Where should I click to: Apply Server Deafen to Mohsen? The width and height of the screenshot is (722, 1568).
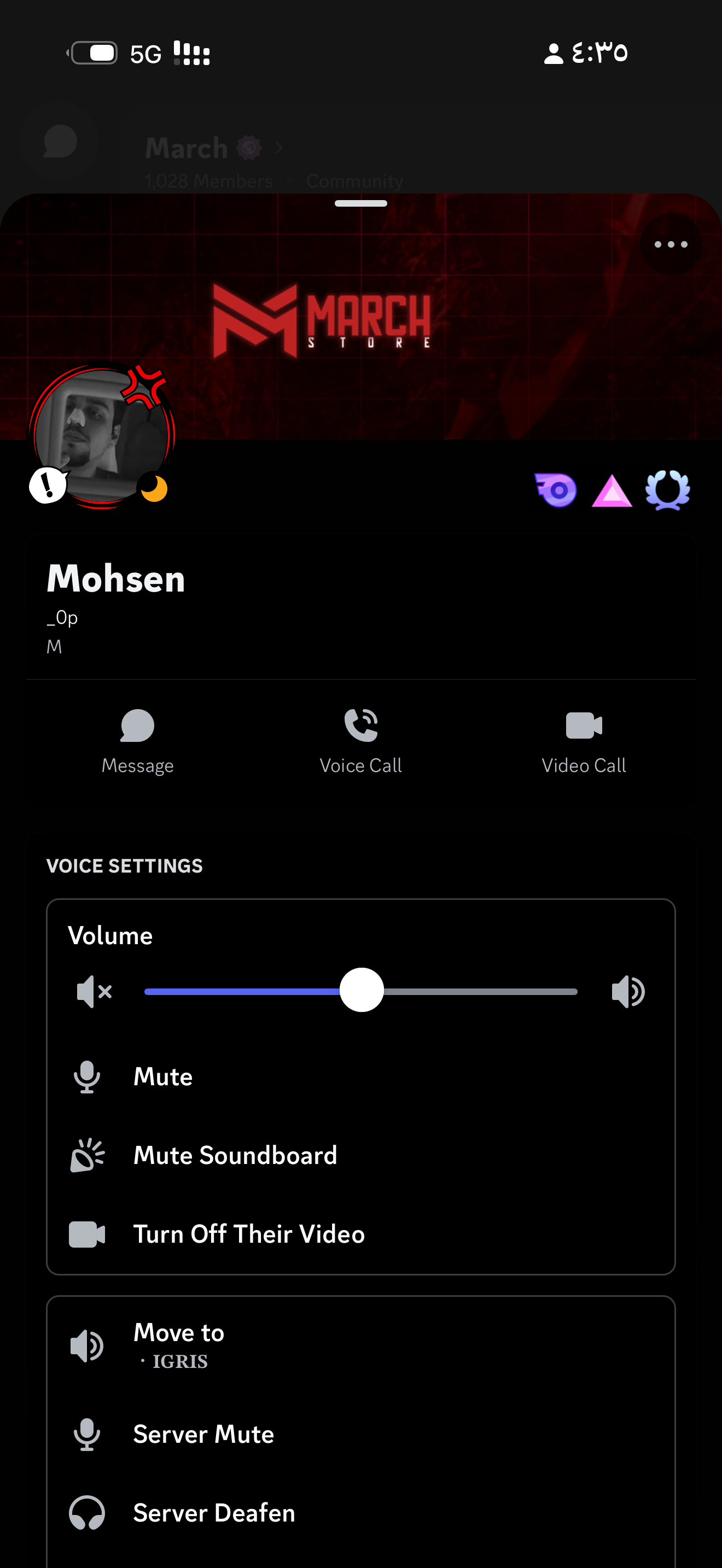(x=214, y=1513)
